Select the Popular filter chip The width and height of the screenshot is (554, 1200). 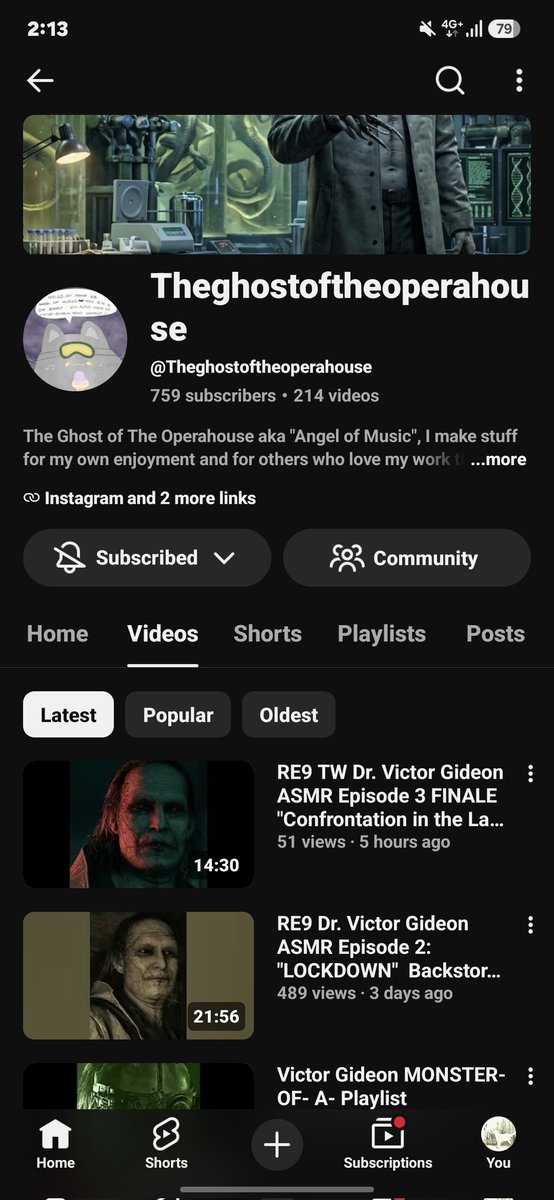click(178, 715)
